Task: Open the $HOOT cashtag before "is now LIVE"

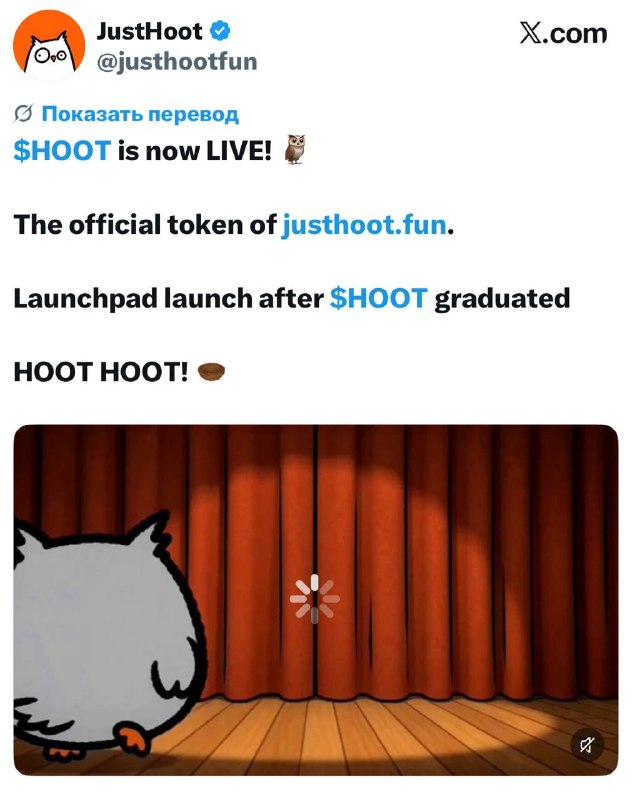Action: [62, 151]
